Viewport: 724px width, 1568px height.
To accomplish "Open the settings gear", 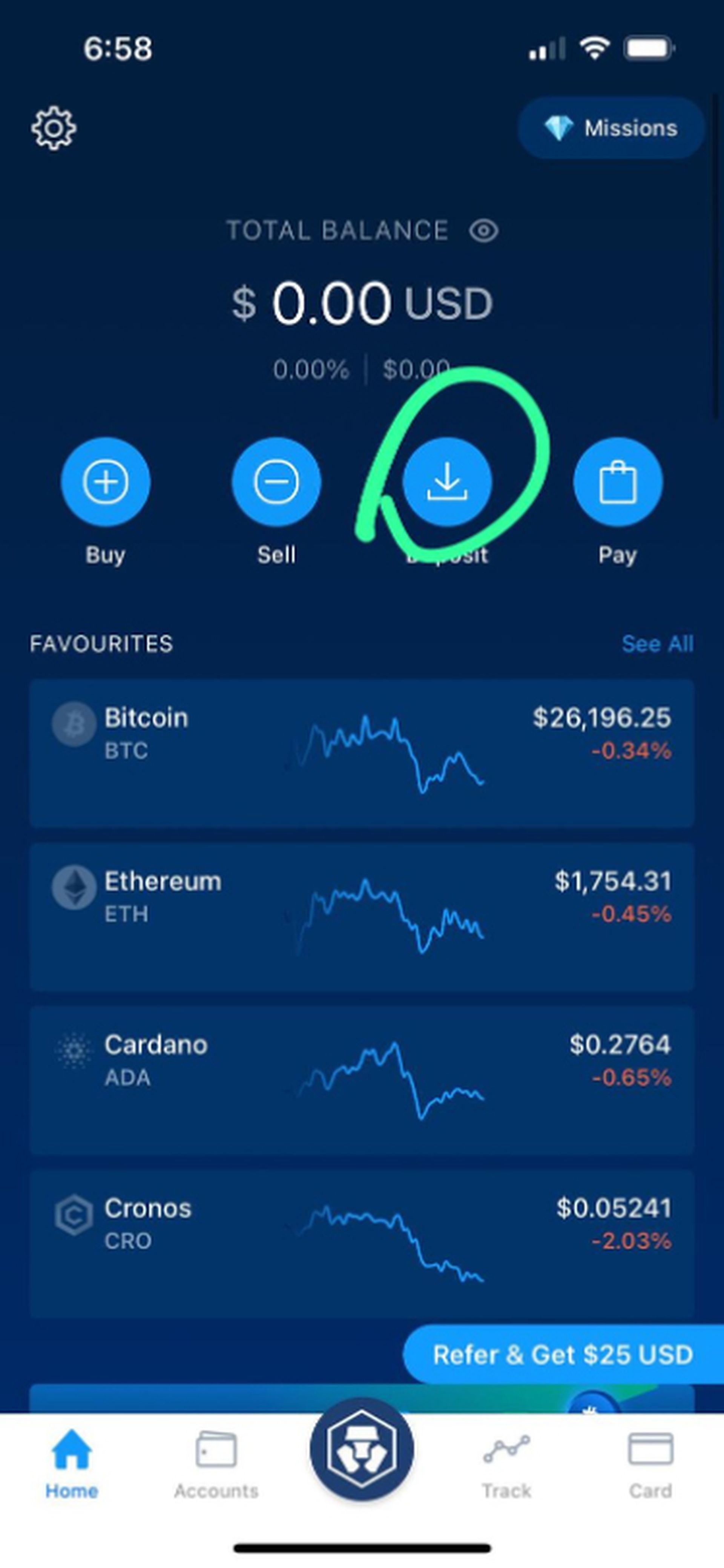I will tap(54, 128).
